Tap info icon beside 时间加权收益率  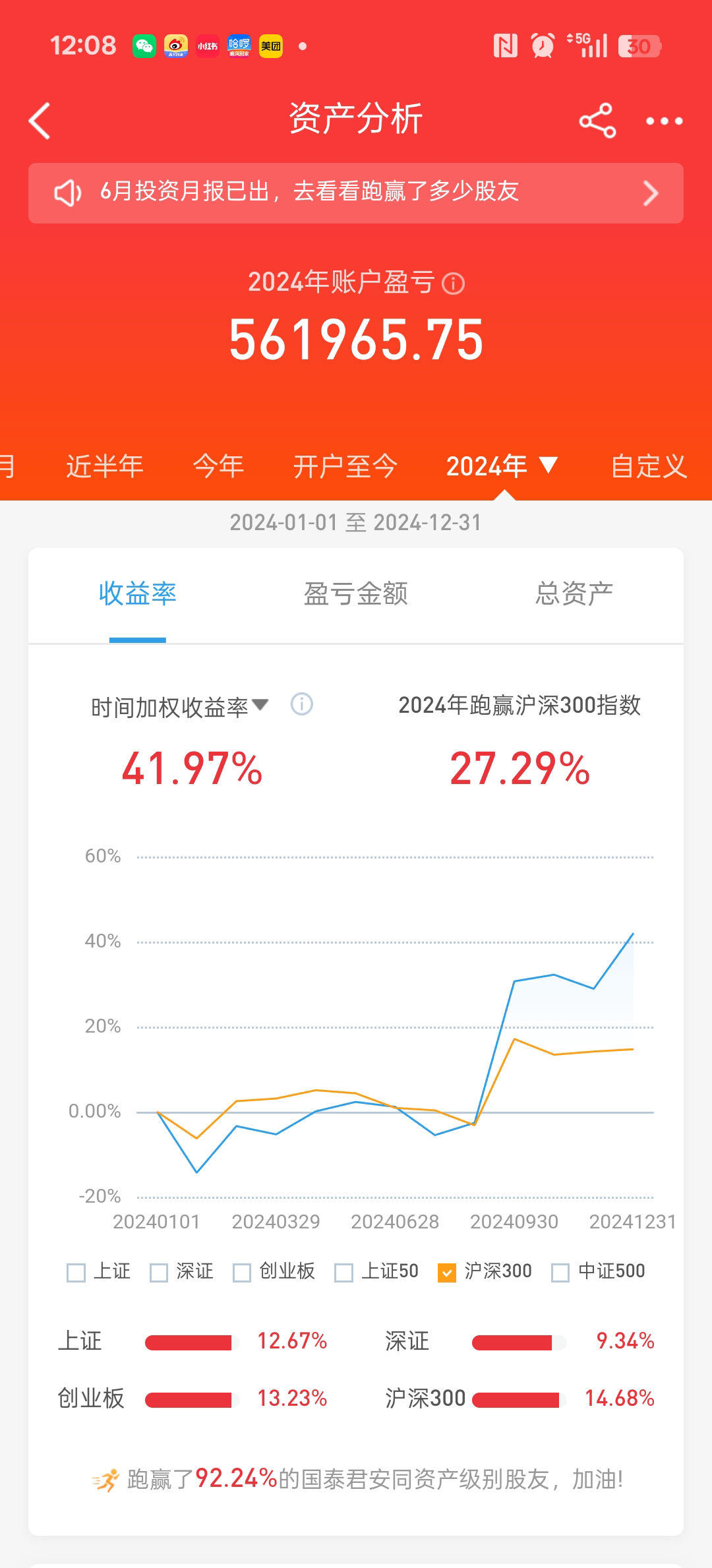302,704
